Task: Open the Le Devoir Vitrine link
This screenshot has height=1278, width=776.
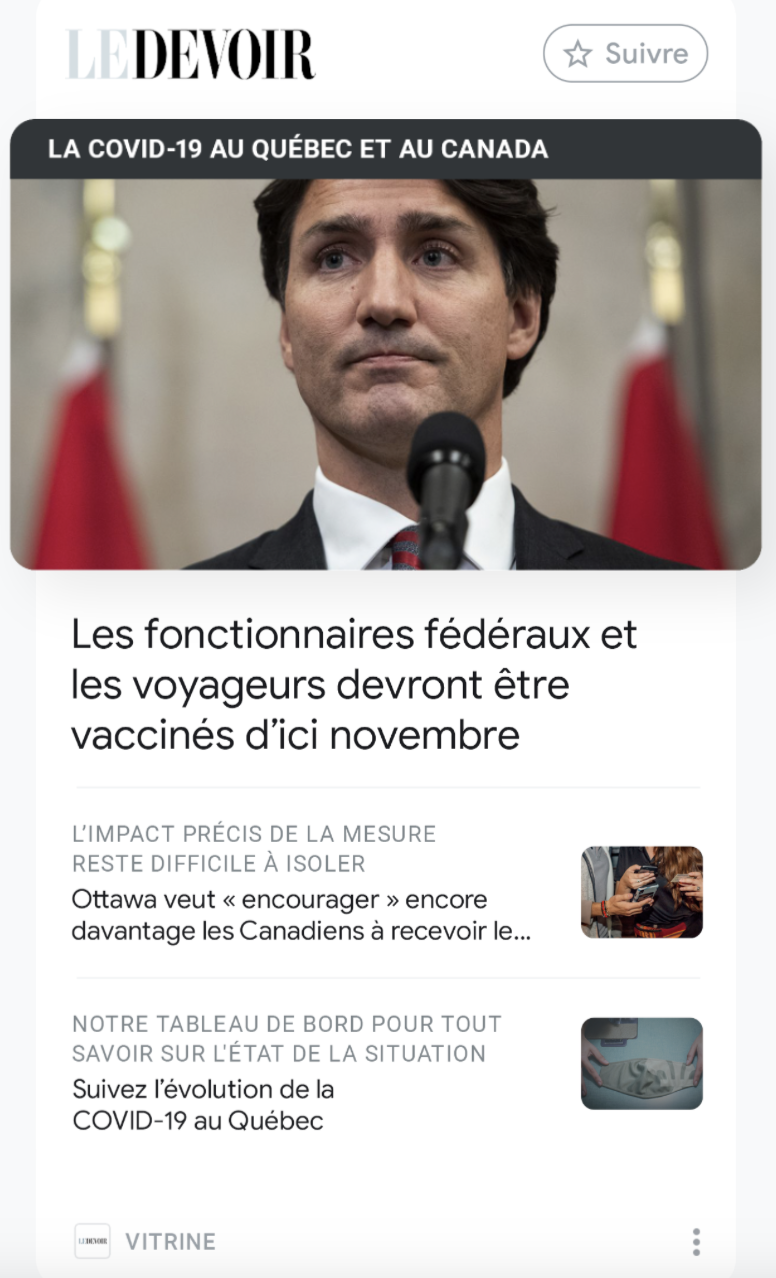Action: (x=146, y=1241)
